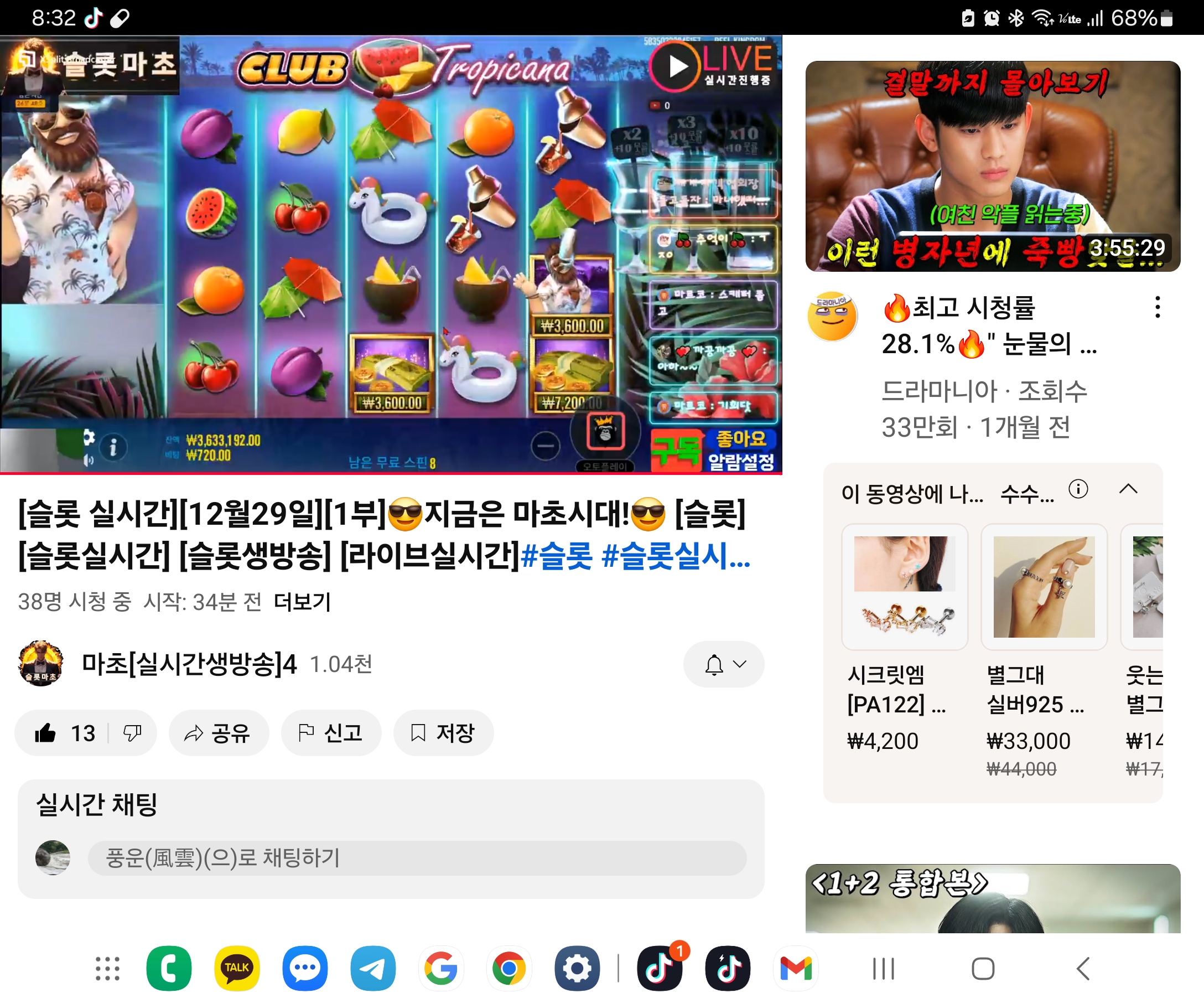Open Chrome from the taskbar
The image size is (1204, 1003).
tap(508, 968)
